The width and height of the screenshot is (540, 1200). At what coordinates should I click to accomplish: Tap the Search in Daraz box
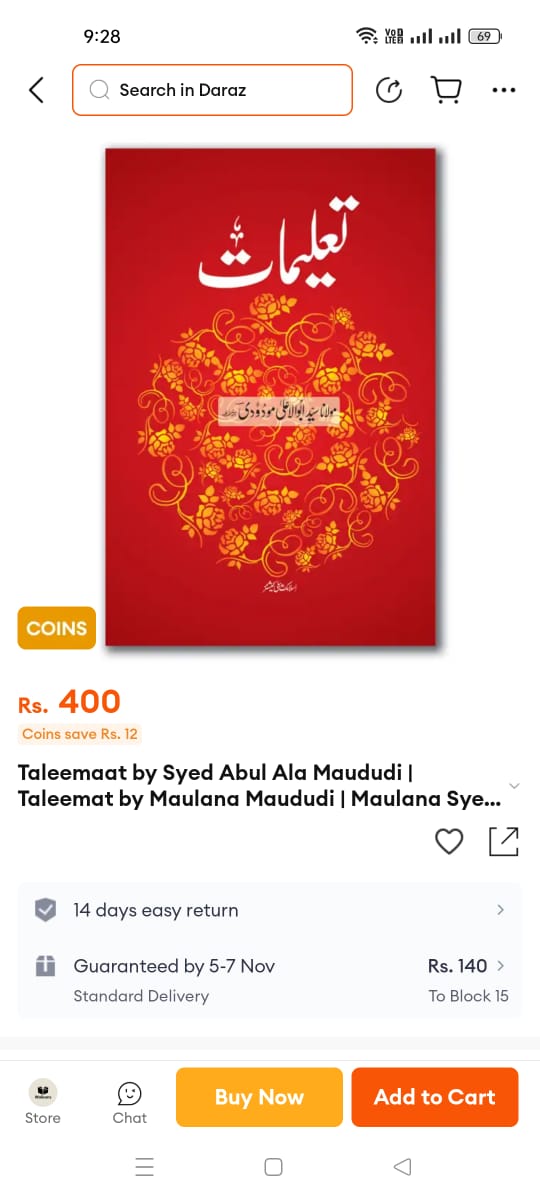[212, 90]
